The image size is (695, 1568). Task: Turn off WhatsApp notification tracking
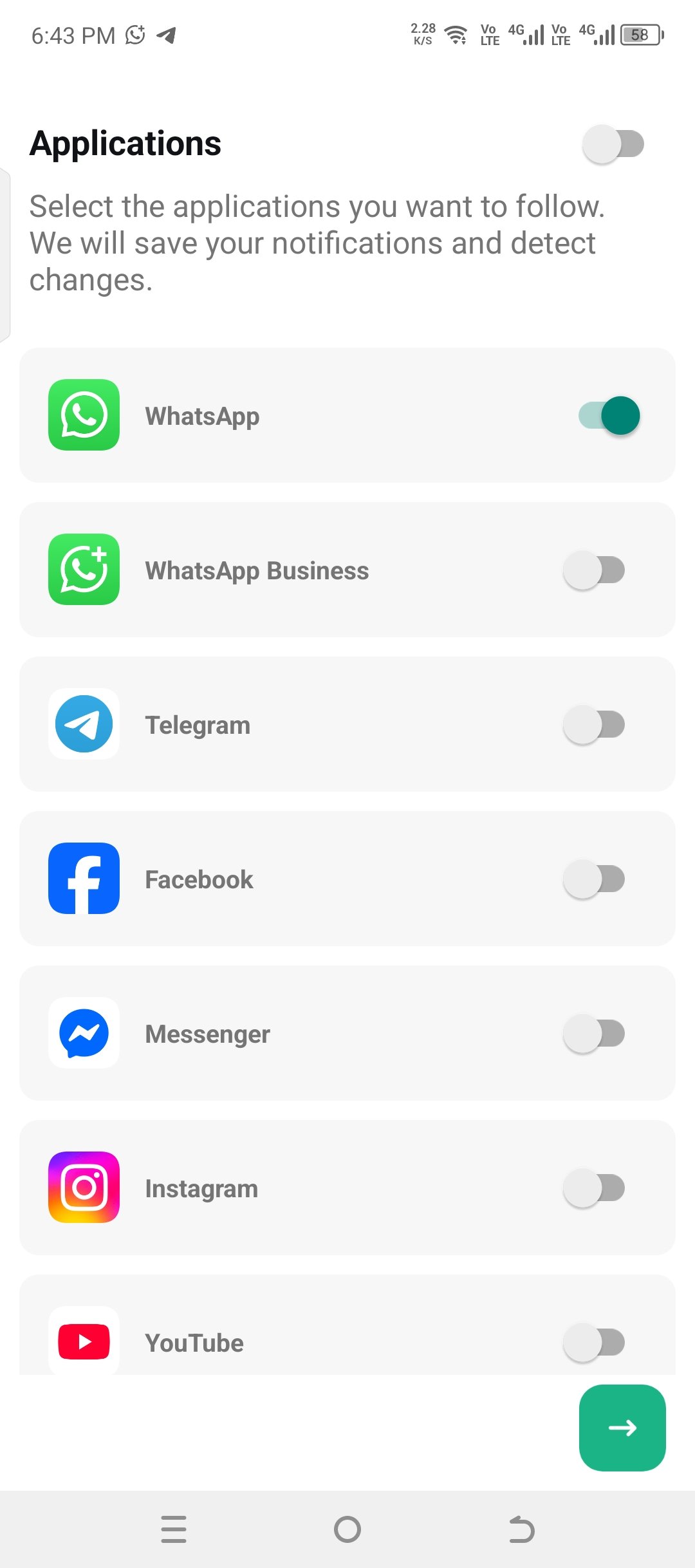[609, 416]
